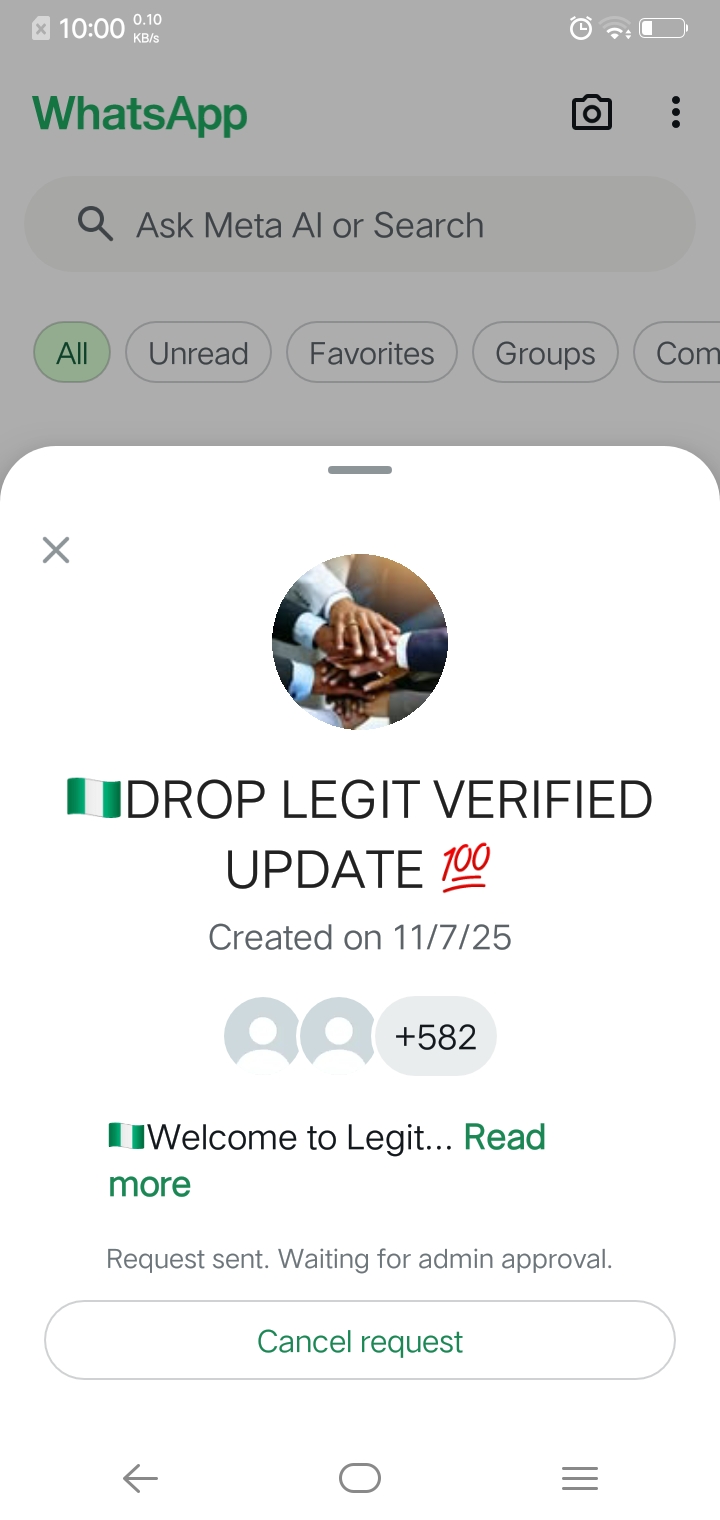View the +582 group members
720x1520 pixels.
[x=435, y=1037]
